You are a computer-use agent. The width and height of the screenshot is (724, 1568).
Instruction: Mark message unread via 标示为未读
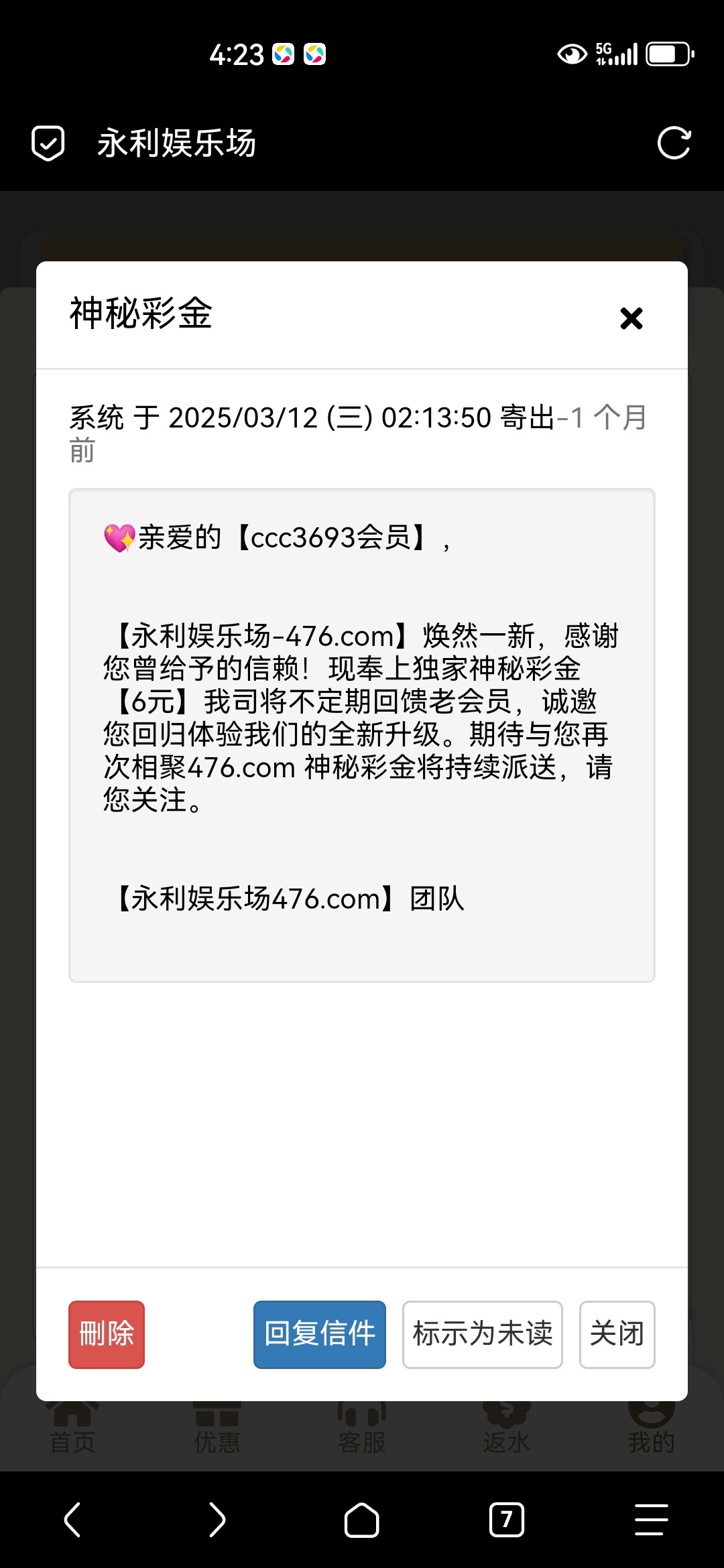[x=483, y=1334]
